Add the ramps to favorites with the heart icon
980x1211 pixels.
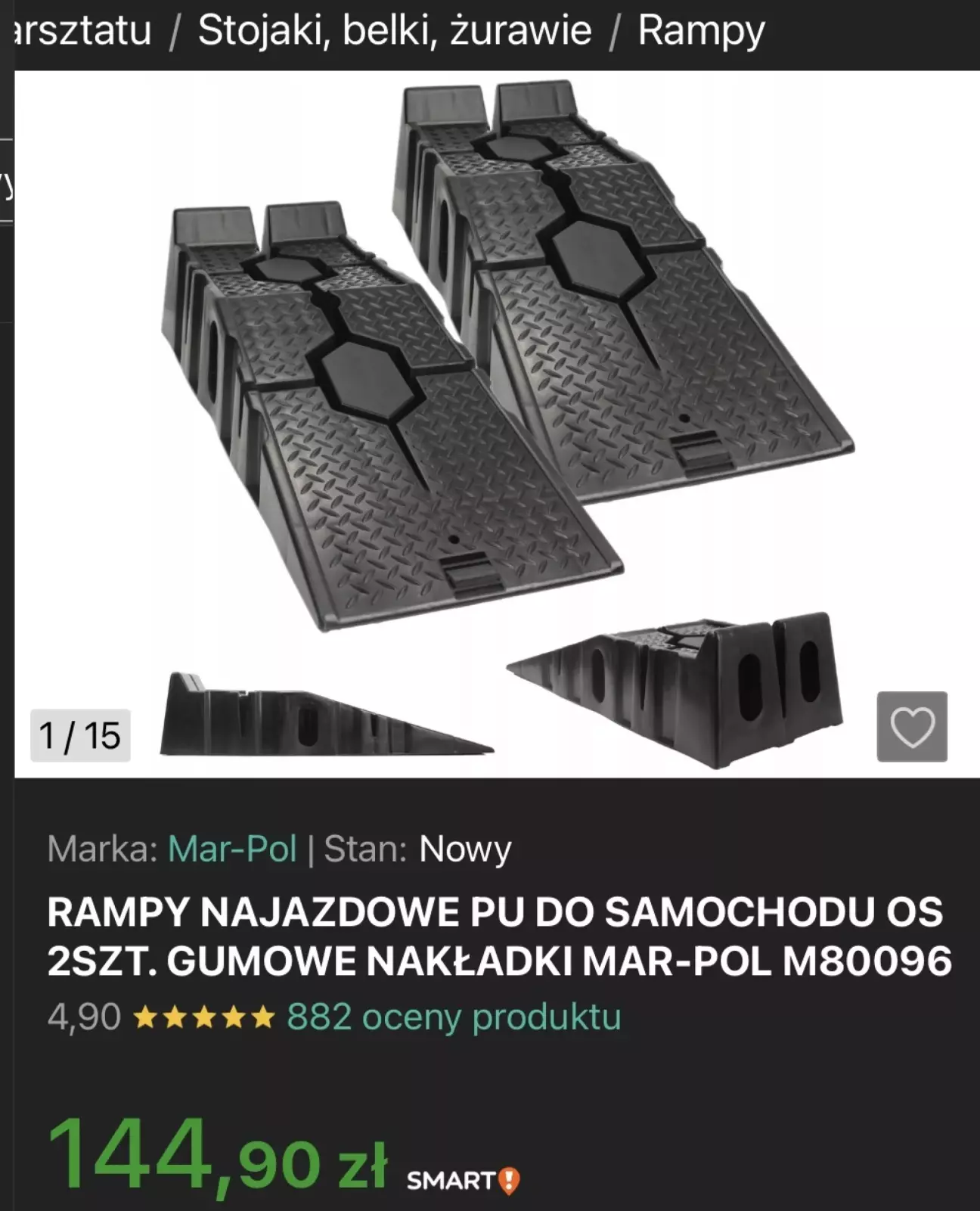coord(912,726)
